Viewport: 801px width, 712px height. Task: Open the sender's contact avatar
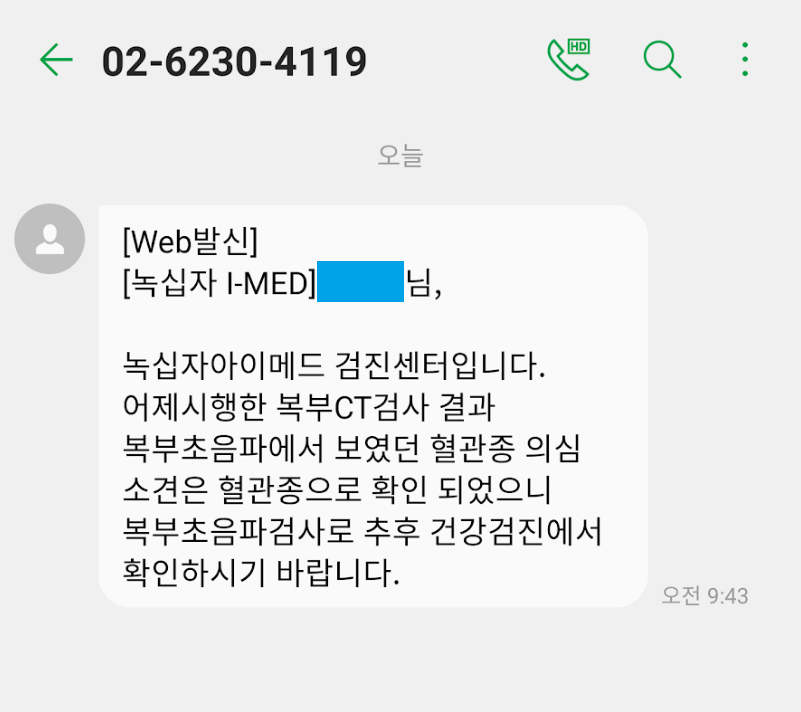pyautogui.click(x=50, y=238)
